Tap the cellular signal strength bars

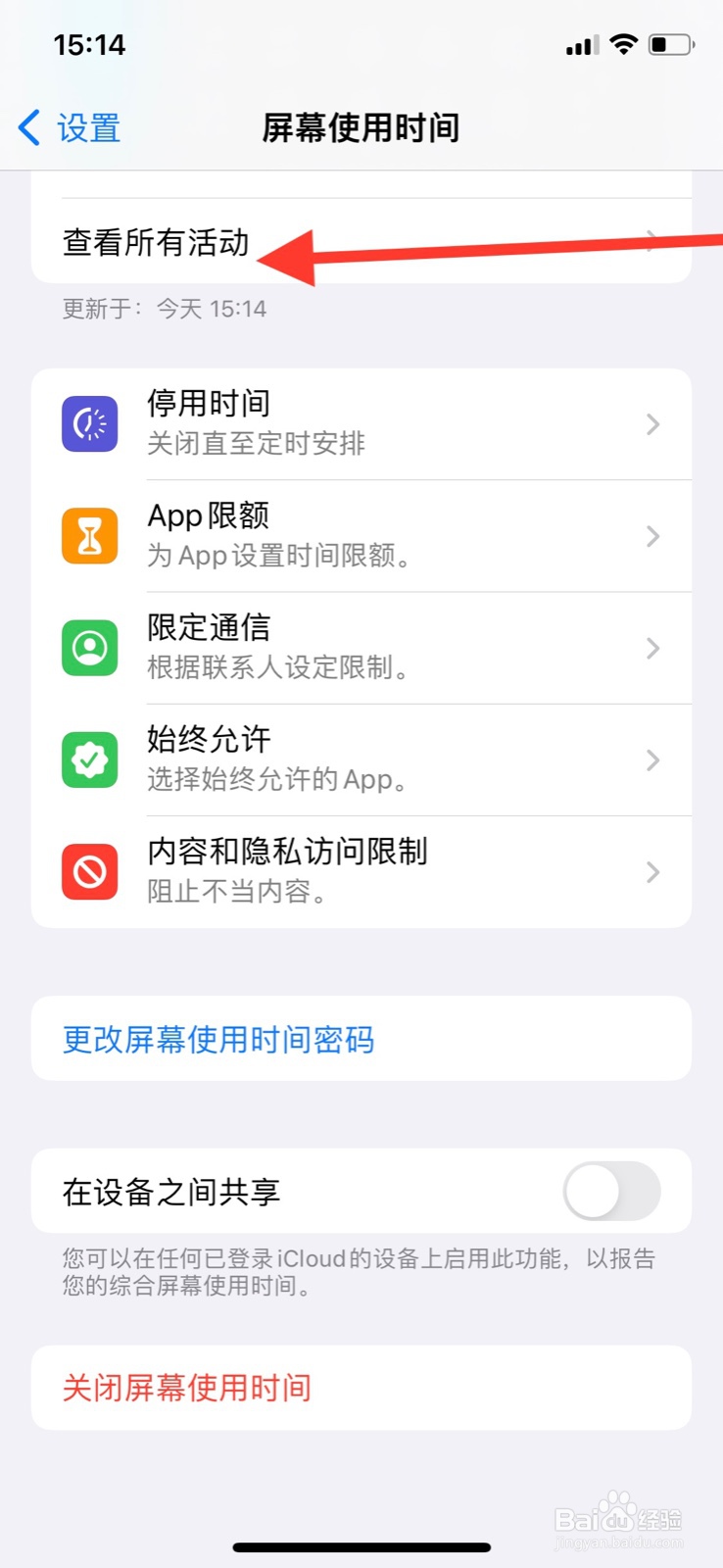click(579, 43)
